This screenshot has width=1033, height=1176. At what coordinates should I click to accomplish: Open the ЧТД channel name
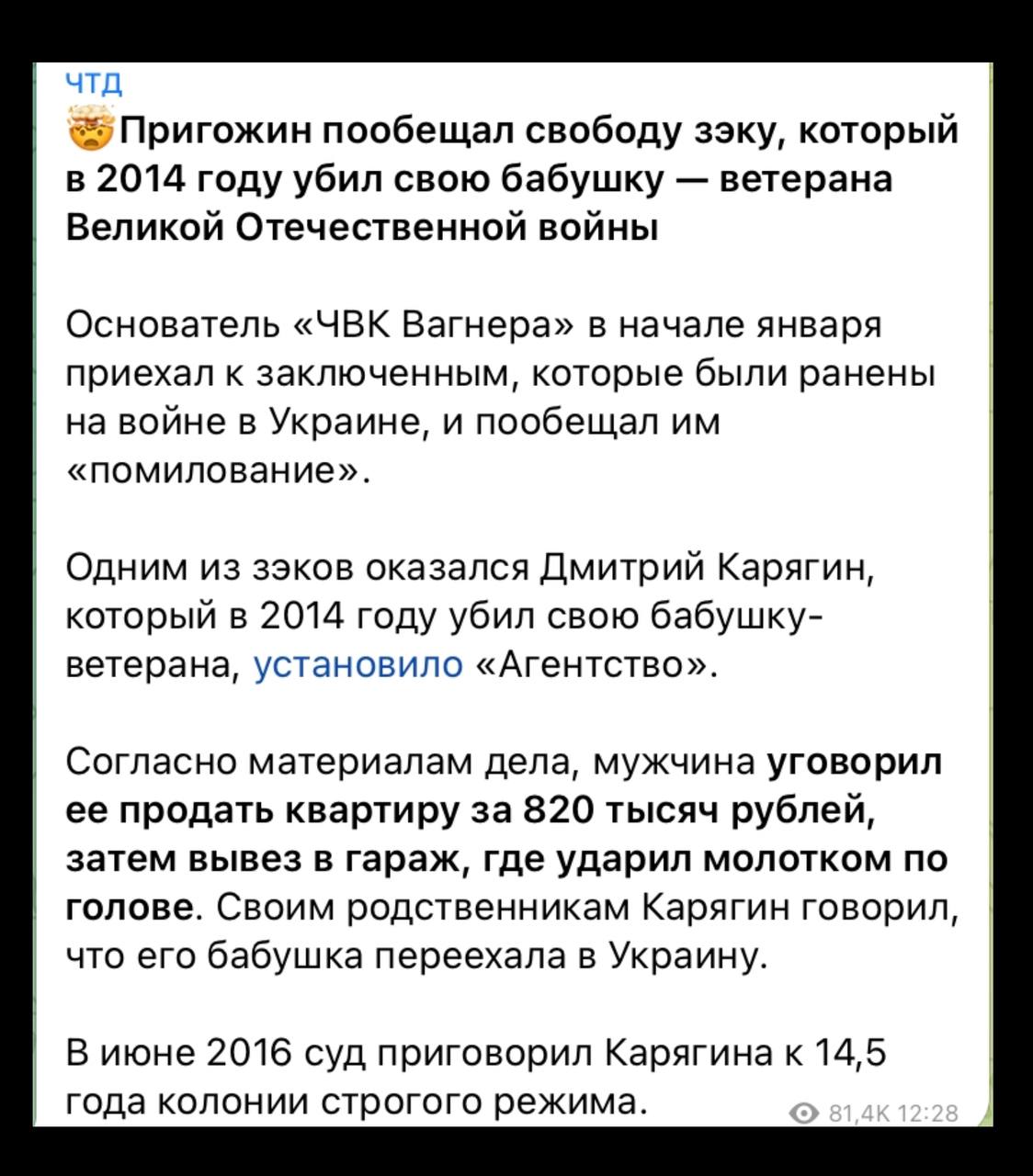pos(94,84)
